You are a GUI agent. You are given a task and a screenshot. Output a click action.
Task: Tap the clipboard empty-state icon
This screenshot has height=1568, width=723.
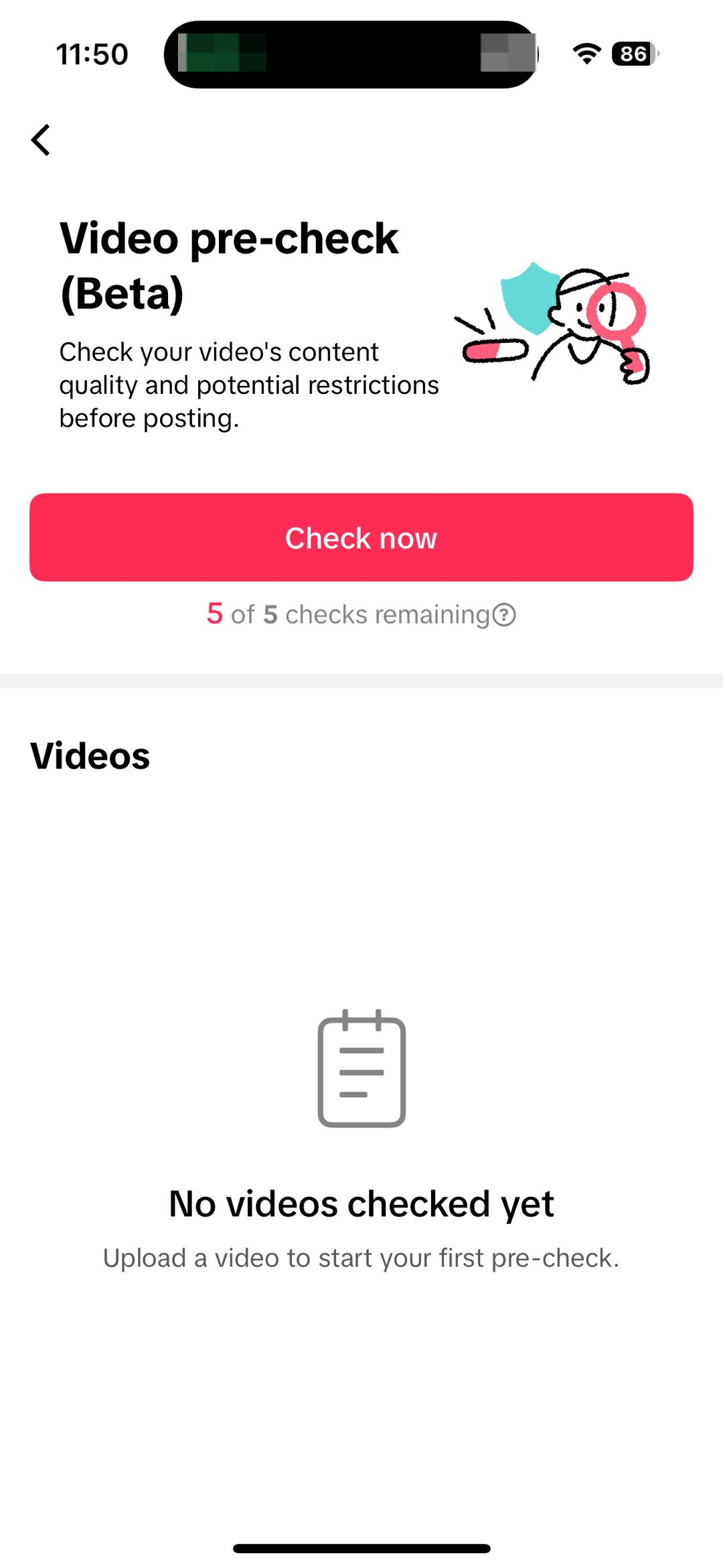[361, 1070]
